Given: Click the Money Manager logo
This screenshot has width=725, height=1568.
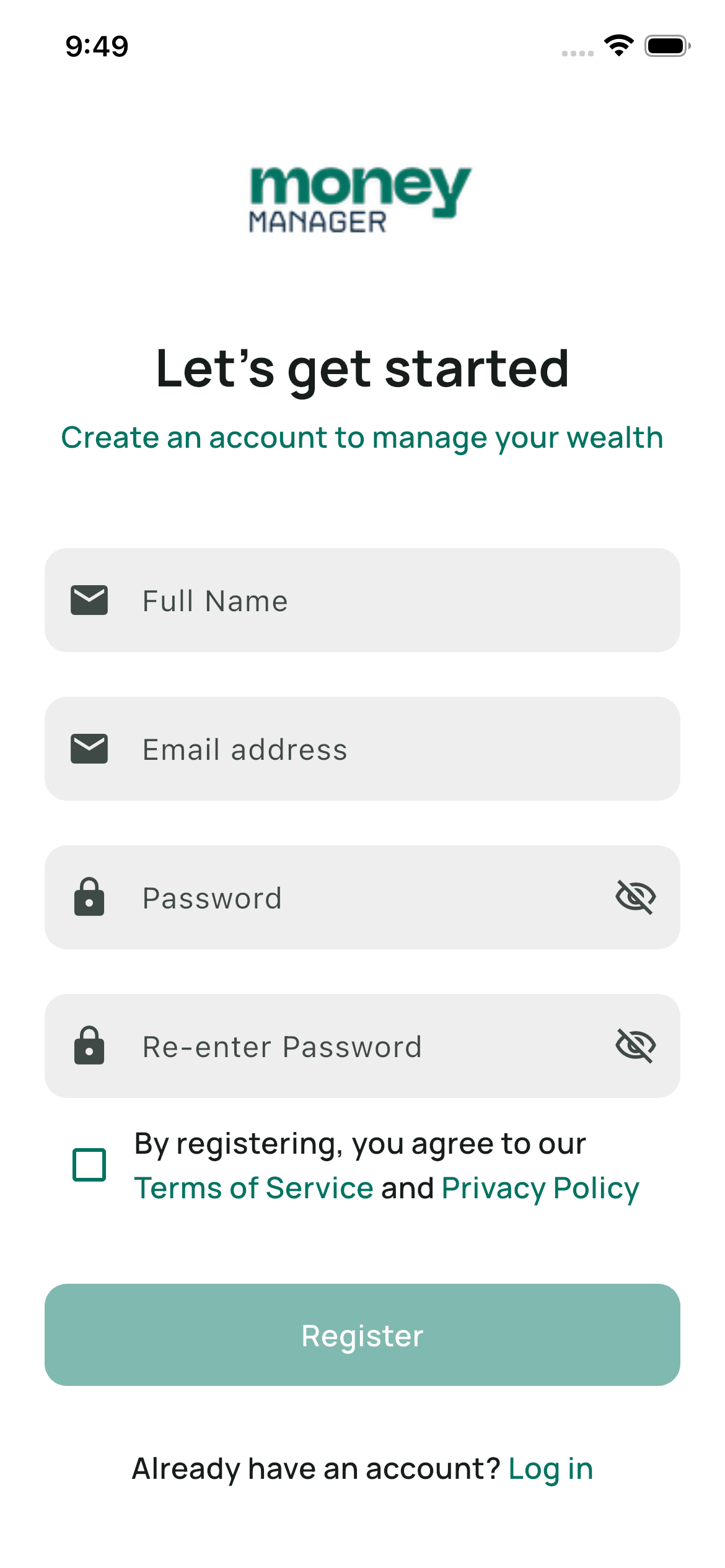Looking at the screenshot, I should 361,197.
